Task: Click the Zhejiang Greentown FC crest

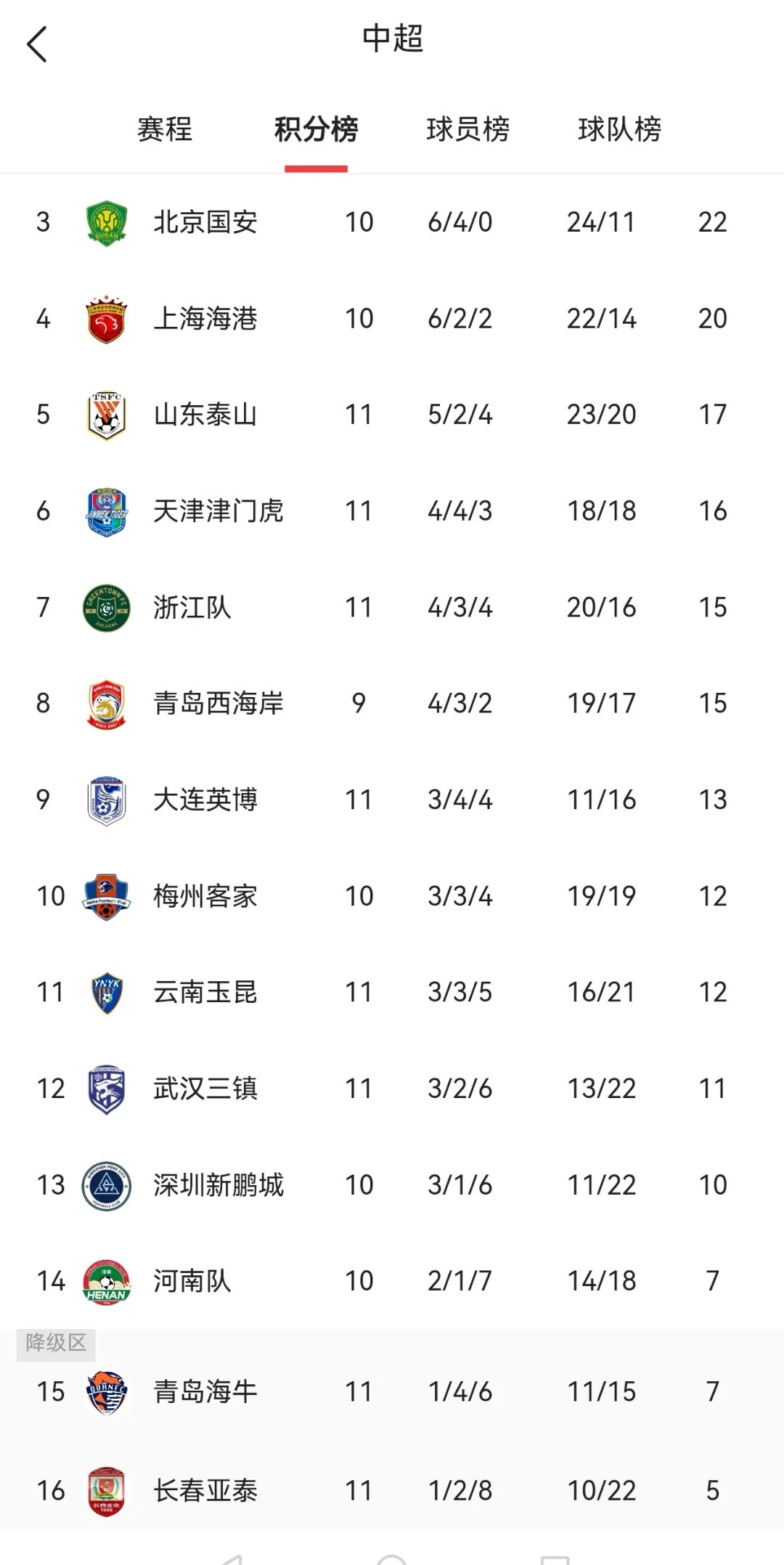Action: click(104, 606)
